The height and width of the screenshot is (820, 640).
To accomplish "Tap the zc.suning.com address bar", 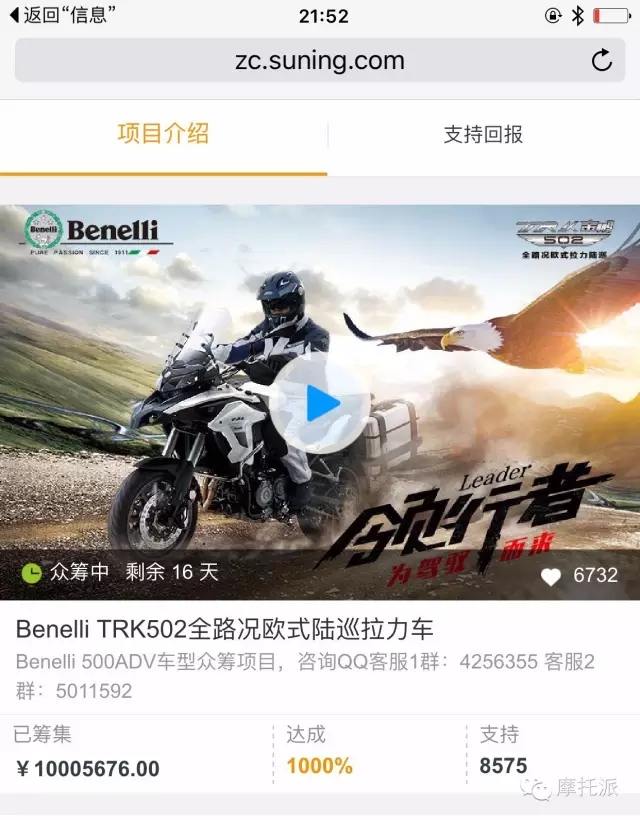I will [x=318, y=61].
